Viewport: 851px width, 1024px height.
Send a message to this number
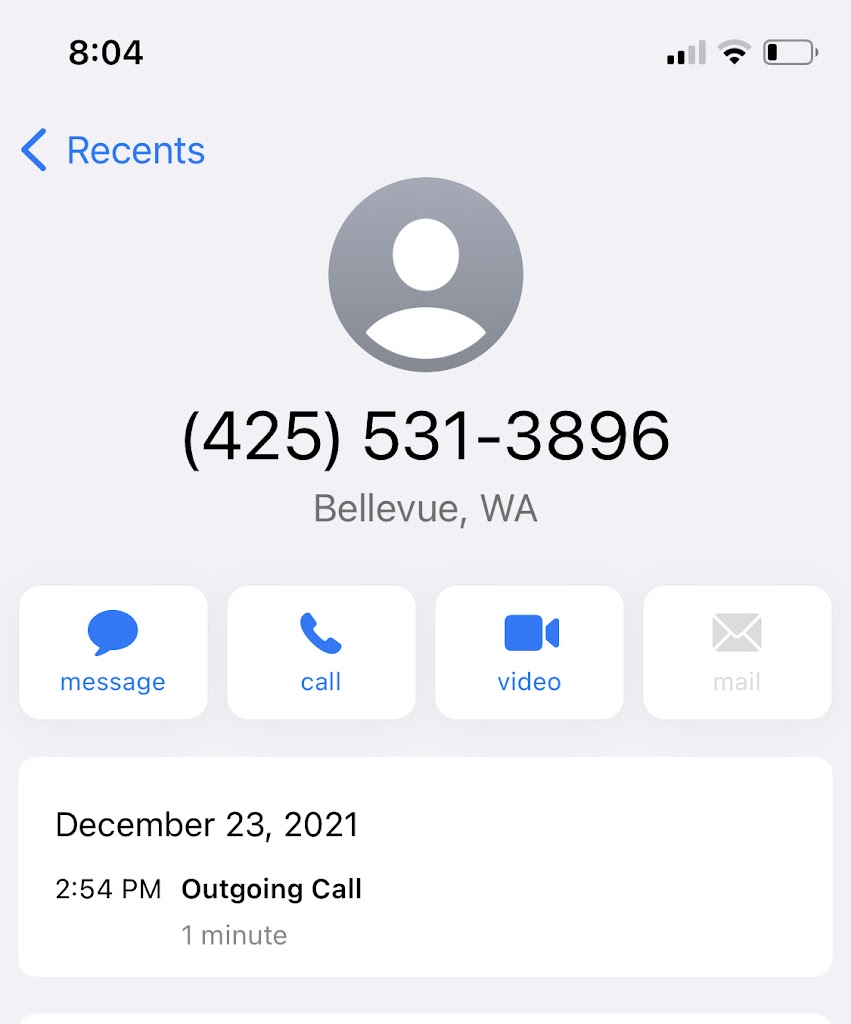click(113, 652)
